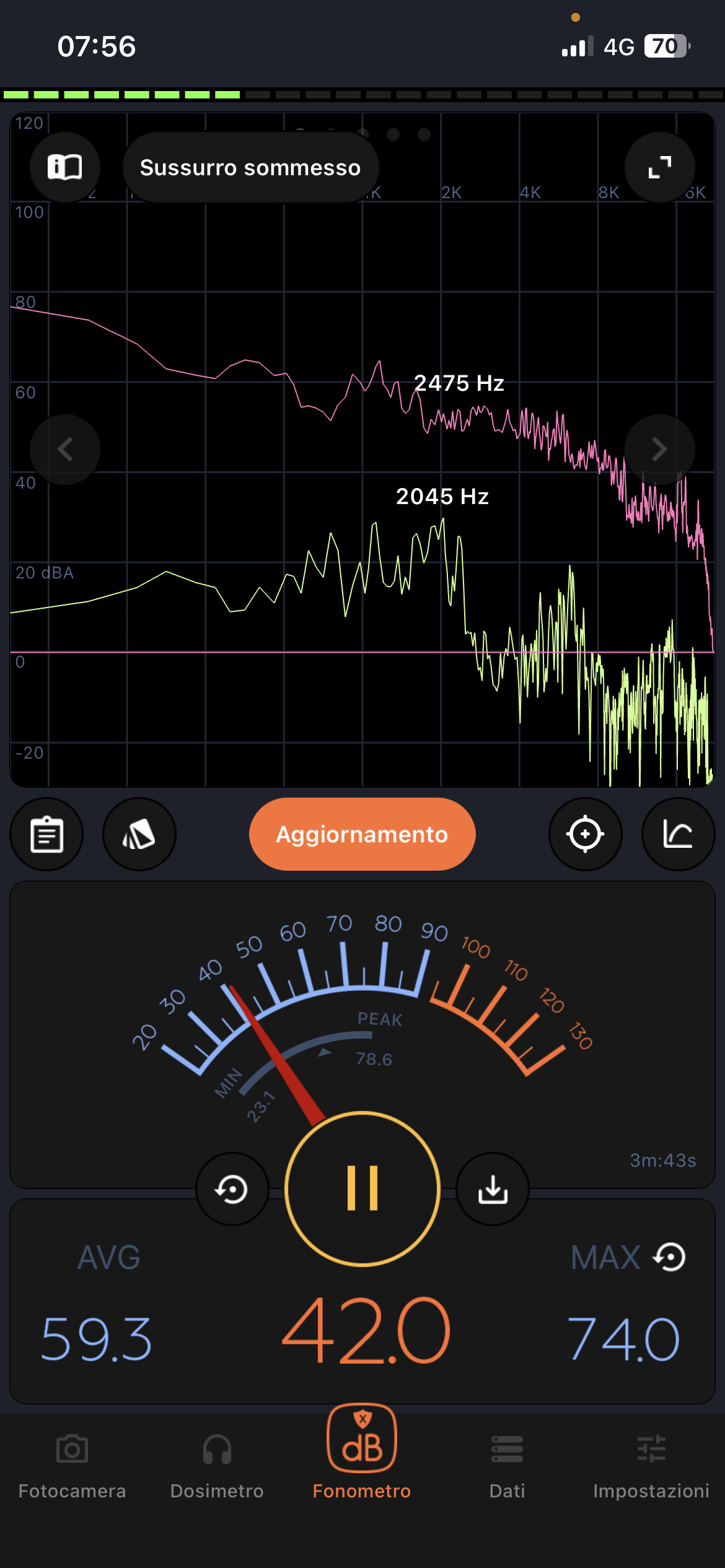Save the recording with download icon

[x=493, y=1189]
